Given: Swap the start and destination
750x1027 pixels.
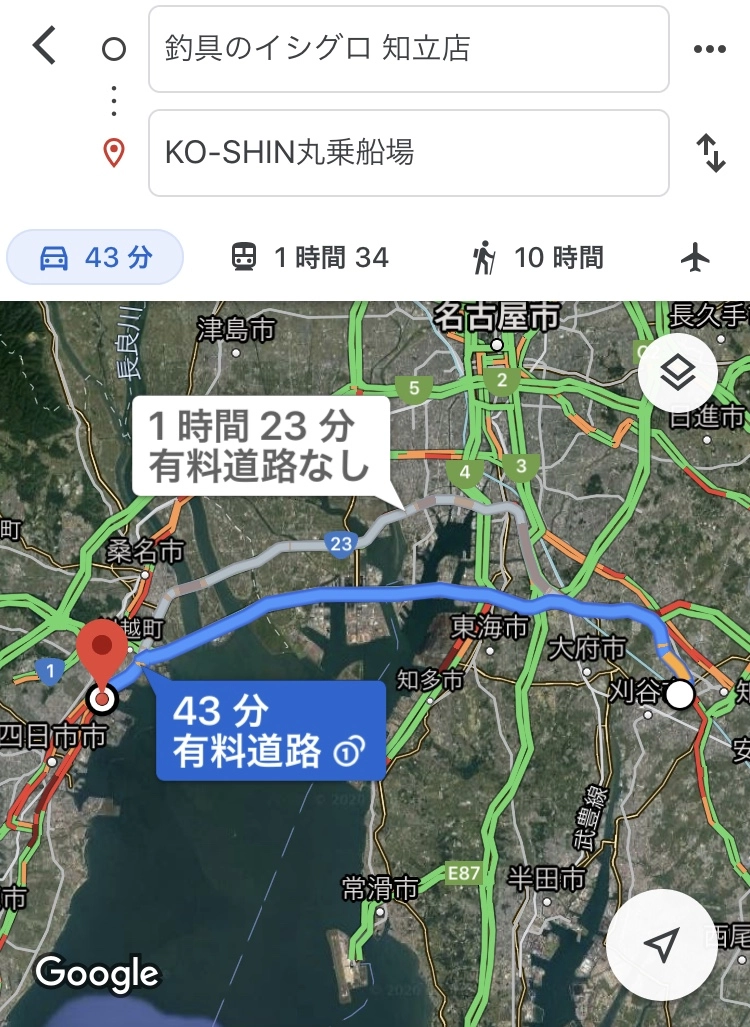Looking at the screenshot, I should (x=710, y=153).
